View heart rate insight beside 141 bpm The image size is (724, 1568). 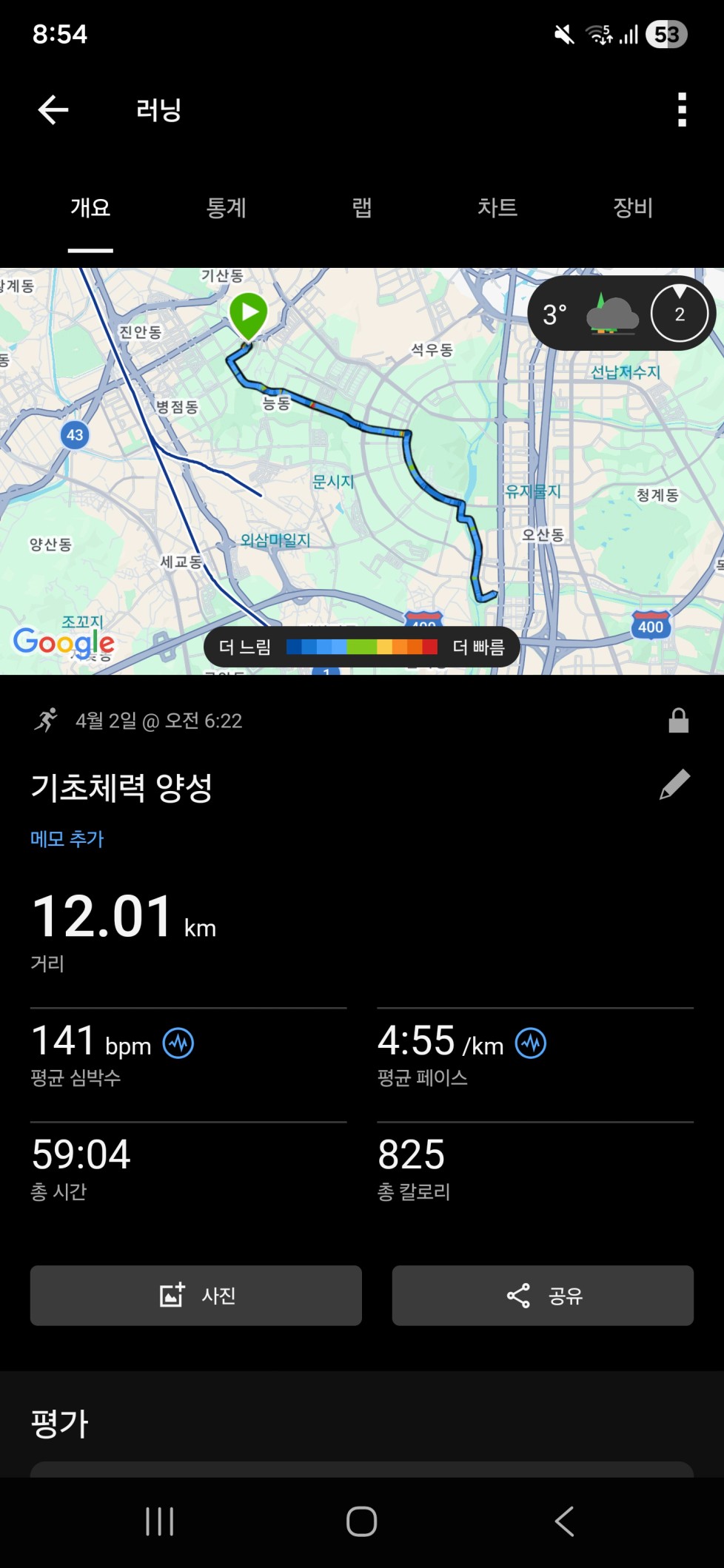(178, 1043)
